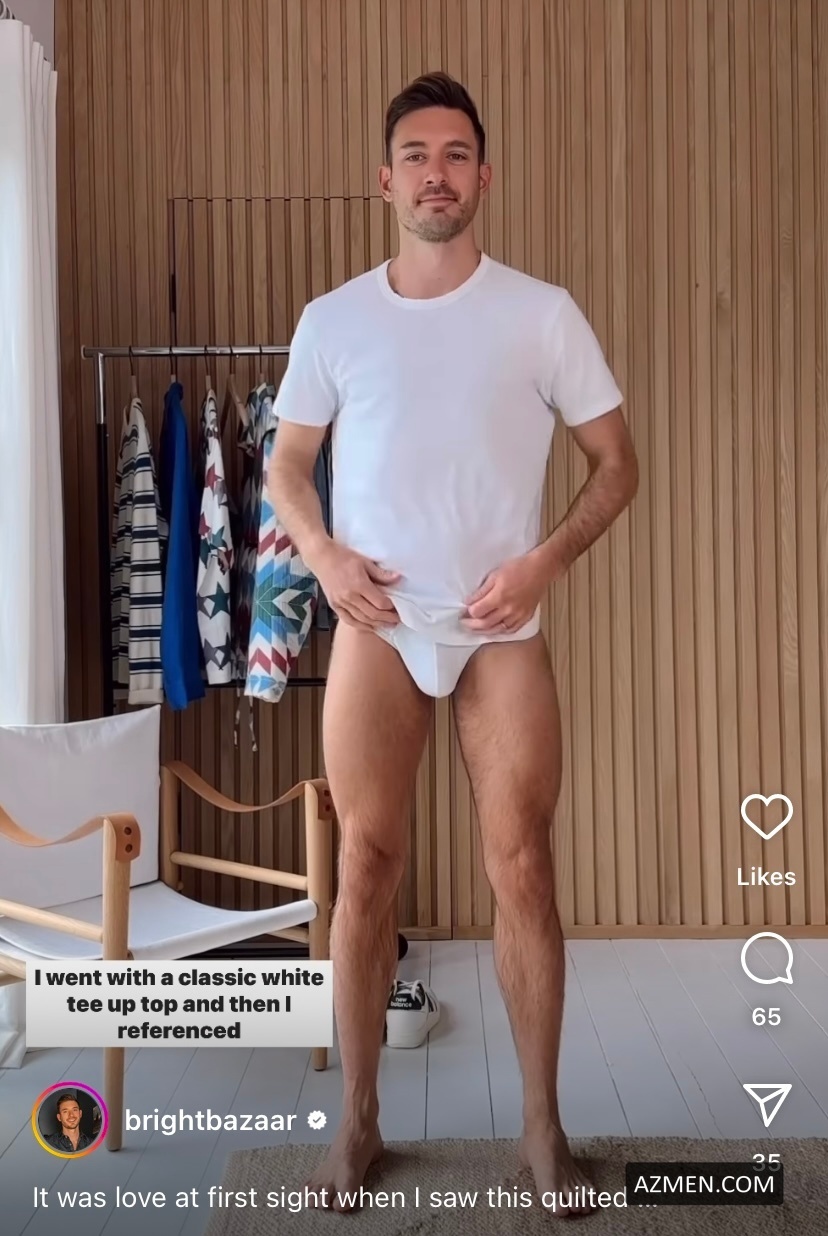Share the reel via paper plane icon

click(x=766, y=1104)
